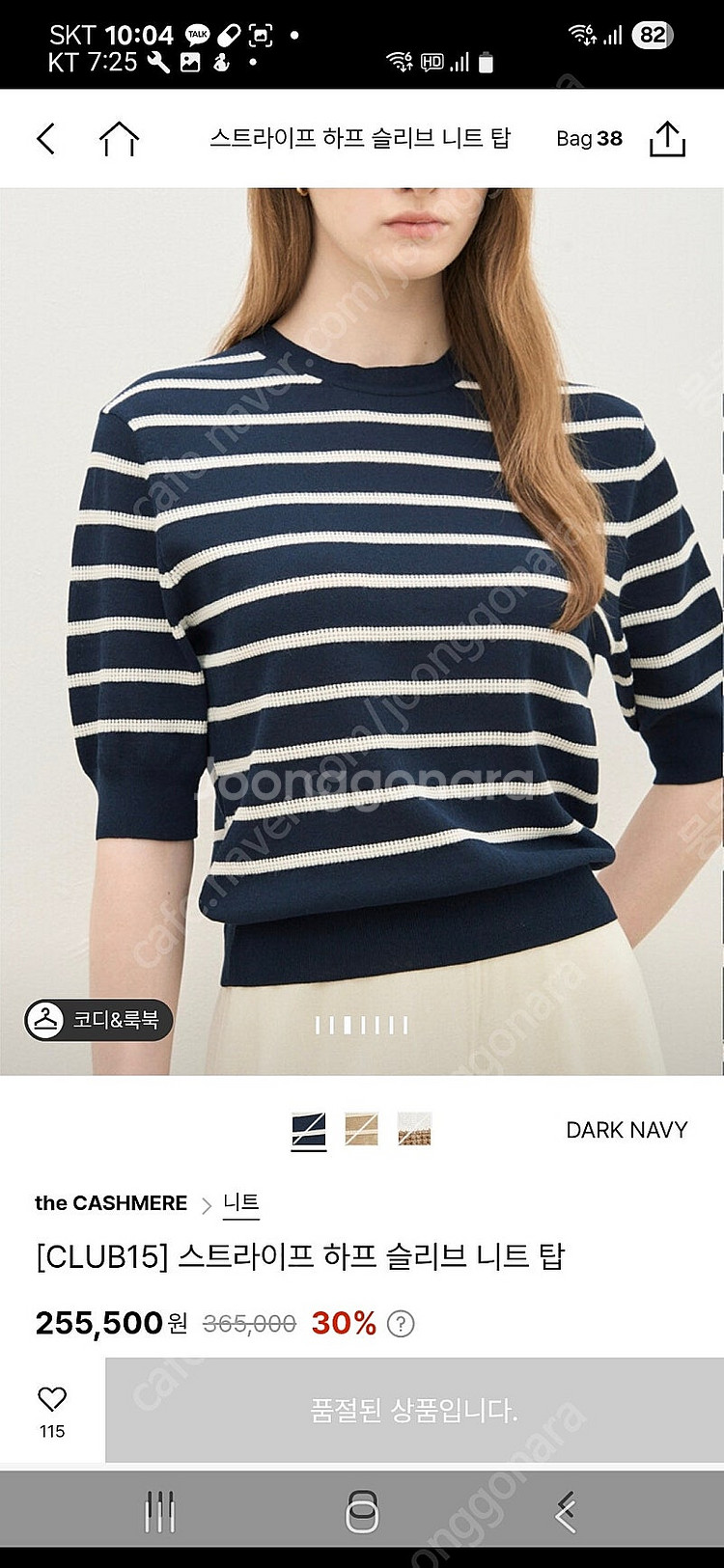Open the shopping Bag 38
724x1568 pixels.
coord(589,139)
